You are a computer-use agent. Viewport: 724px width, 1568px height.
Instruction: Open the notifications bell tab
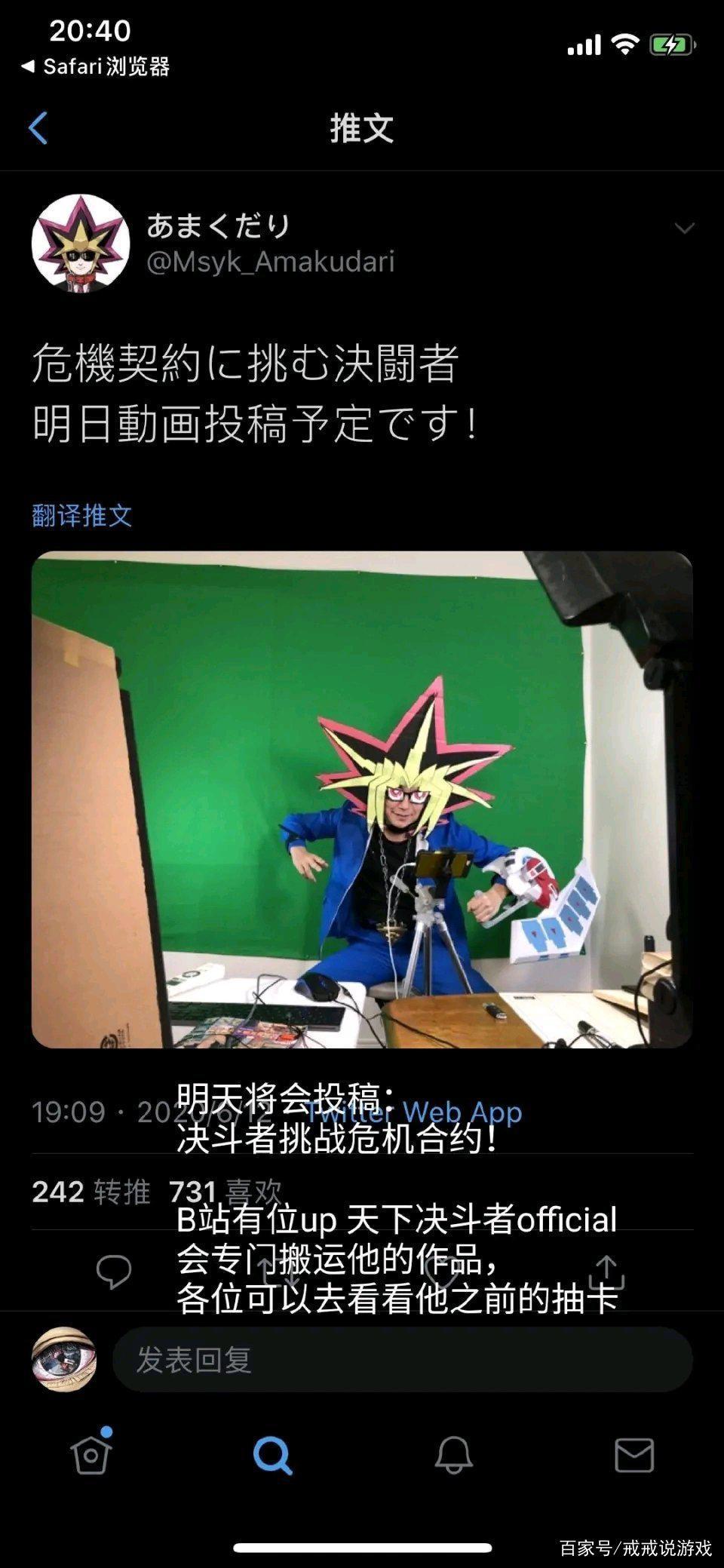(453, 1454)
